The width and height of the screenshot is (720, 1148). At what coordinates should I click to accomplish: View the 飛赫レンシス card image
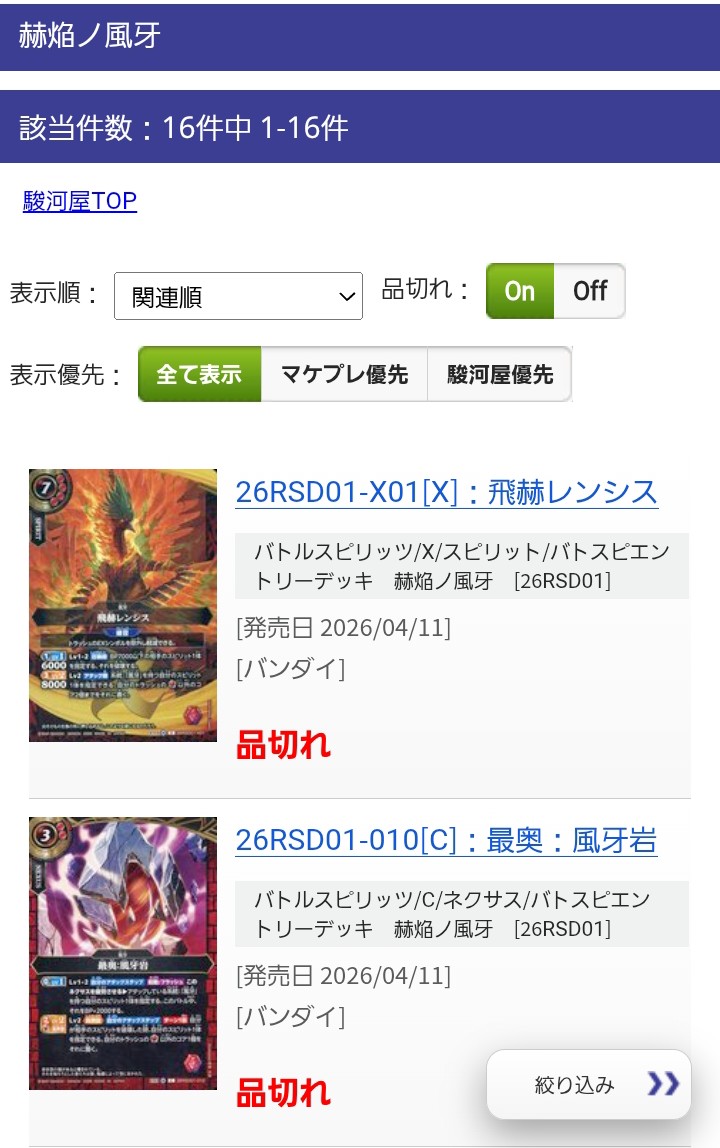click(123, 605)
